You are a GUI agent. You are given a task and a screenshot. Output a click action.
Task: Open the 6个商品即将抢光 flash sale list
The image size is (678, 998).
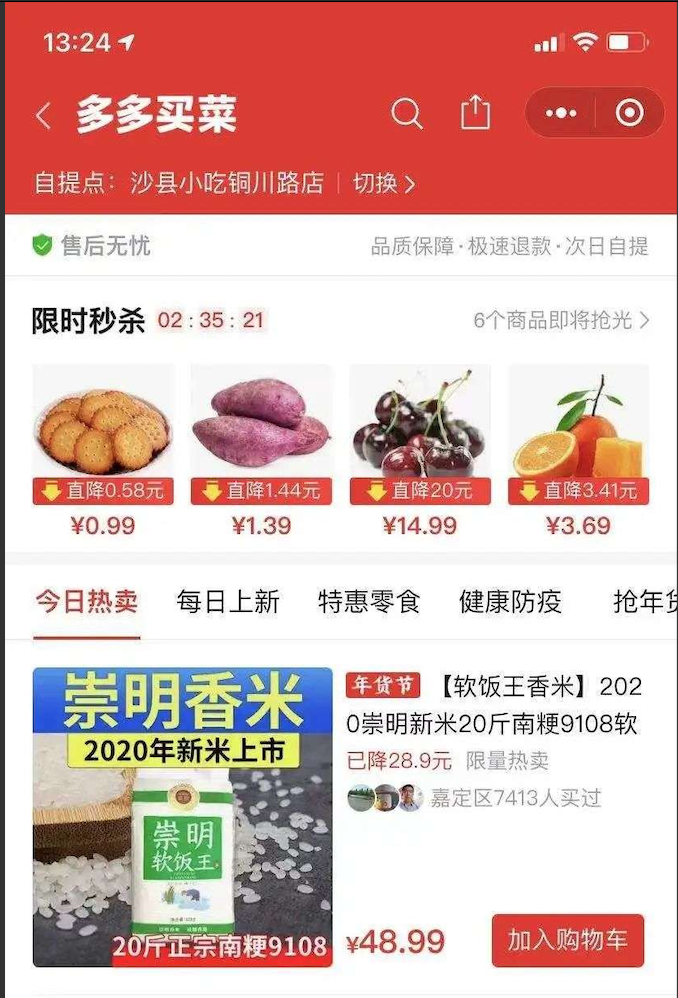[561, 320]
